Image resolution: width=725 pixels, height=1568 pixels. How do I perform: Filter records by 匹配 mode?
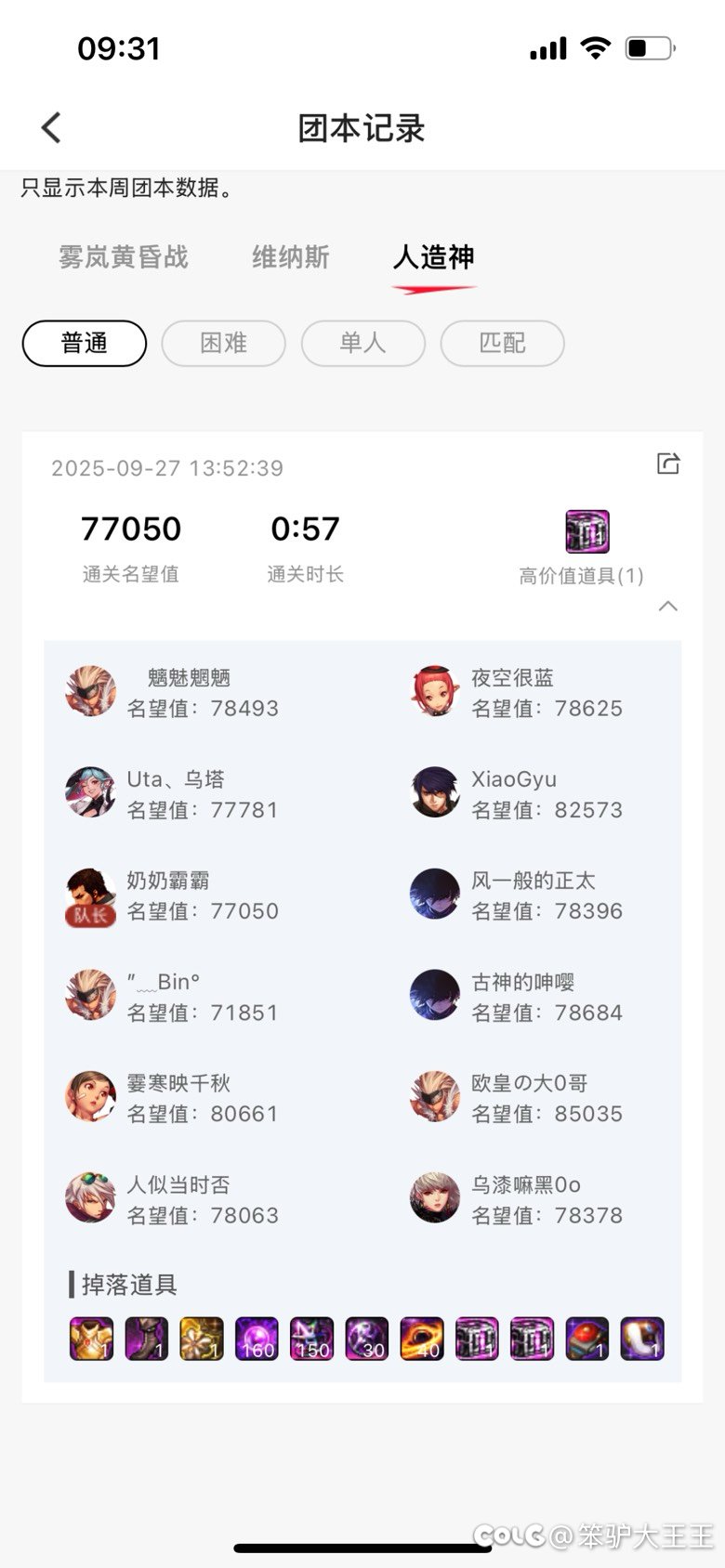coord(502,343)
